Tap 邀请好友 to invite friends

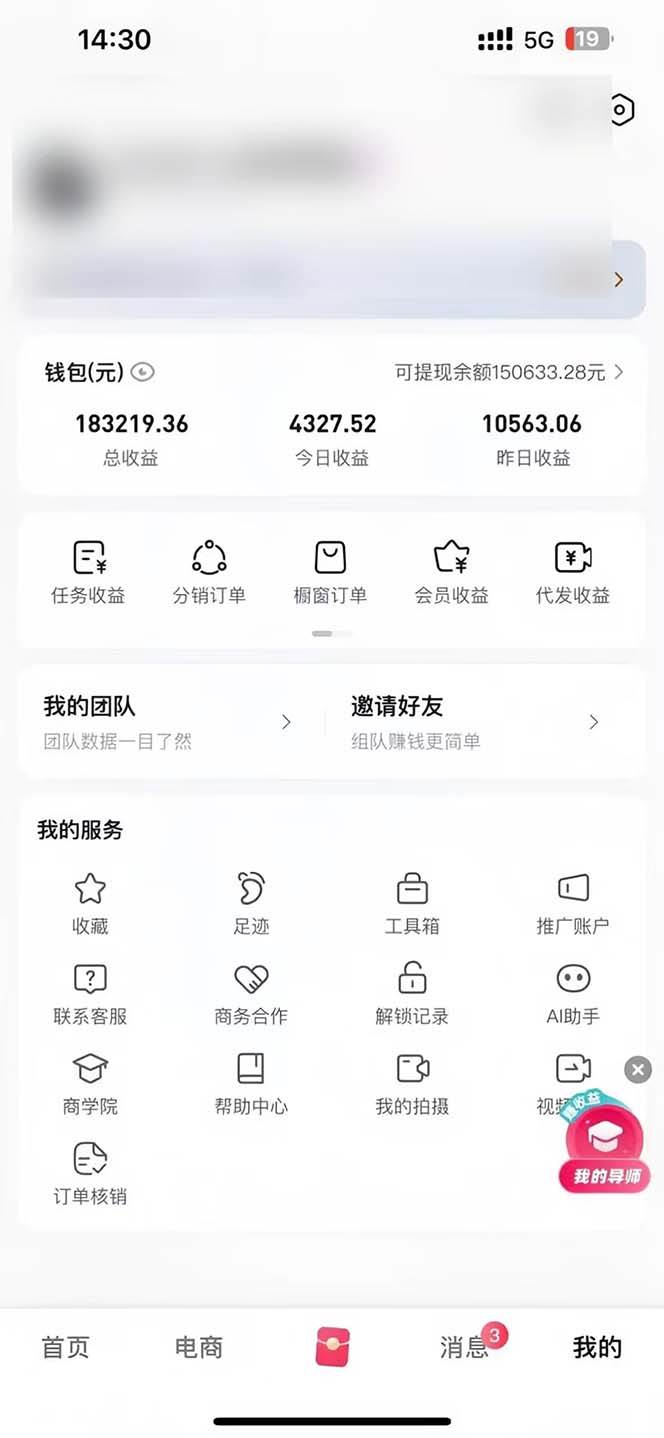pyautogui.click(x=475, y=722)
